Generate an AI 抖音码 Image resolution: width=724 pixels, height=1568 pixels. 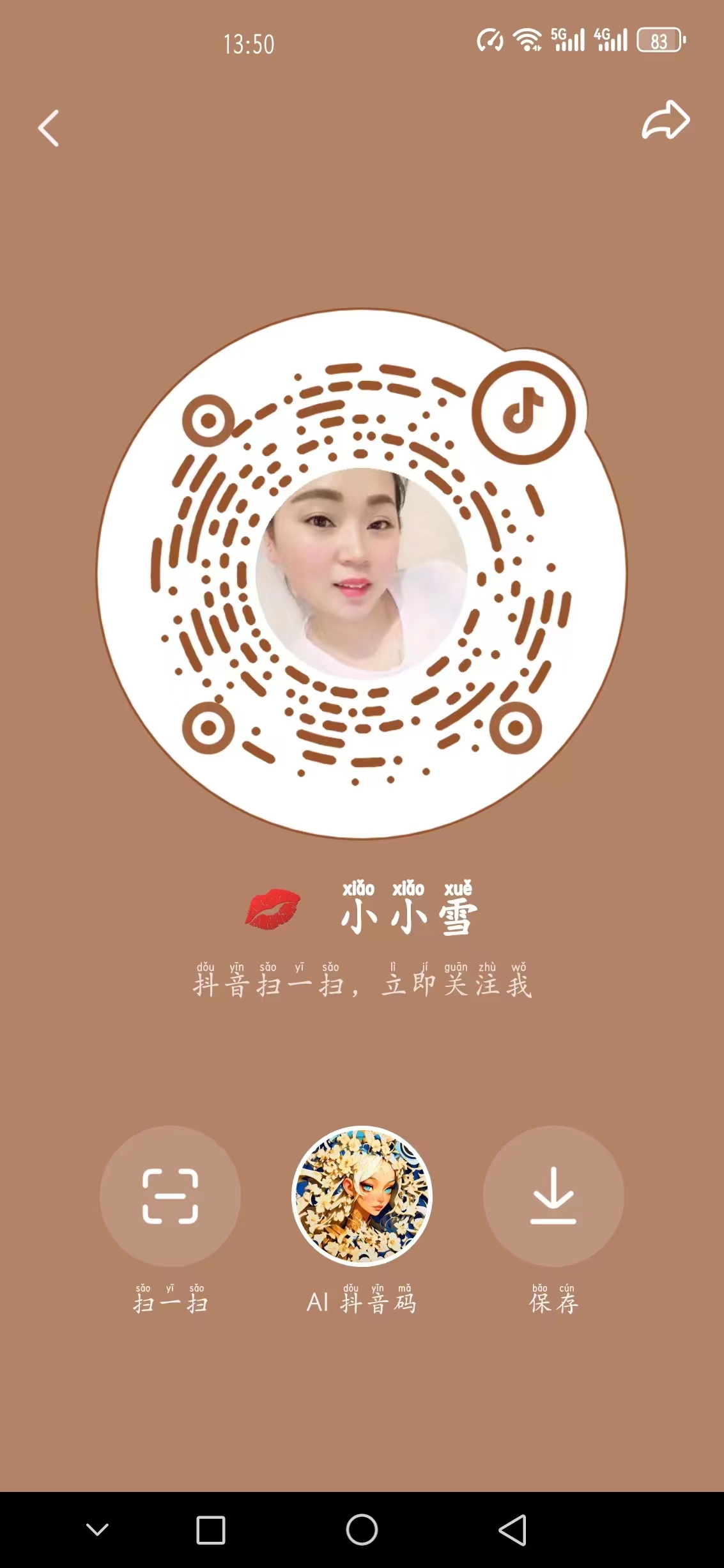point(362,1195)
